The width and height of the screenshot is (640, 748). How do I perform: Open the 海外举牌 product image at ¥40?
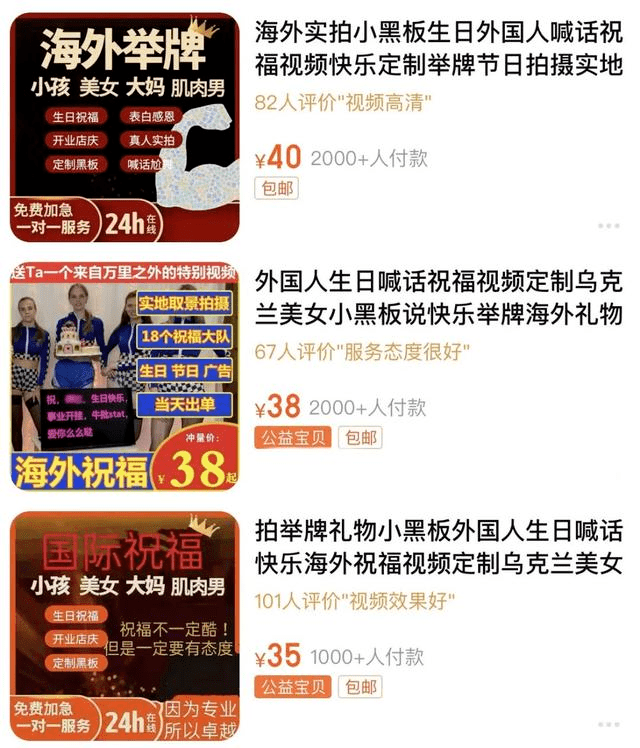(124, 127)
